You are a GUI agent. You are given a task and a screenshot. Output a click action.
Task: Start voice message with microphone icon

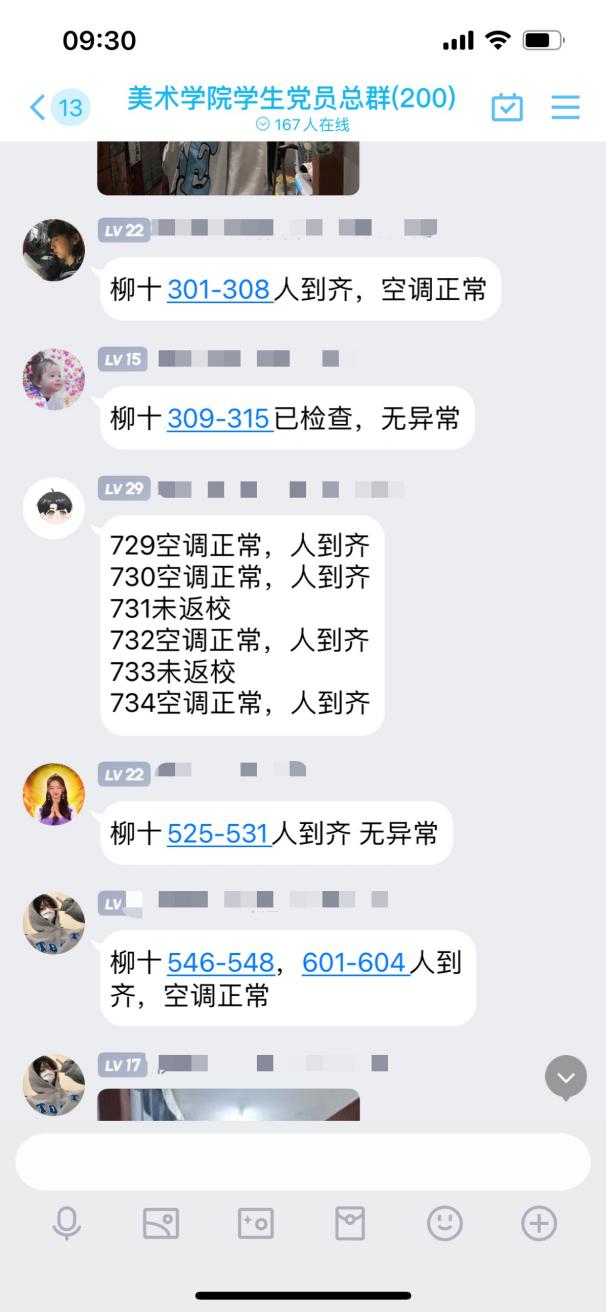[x=67, y=1223]
